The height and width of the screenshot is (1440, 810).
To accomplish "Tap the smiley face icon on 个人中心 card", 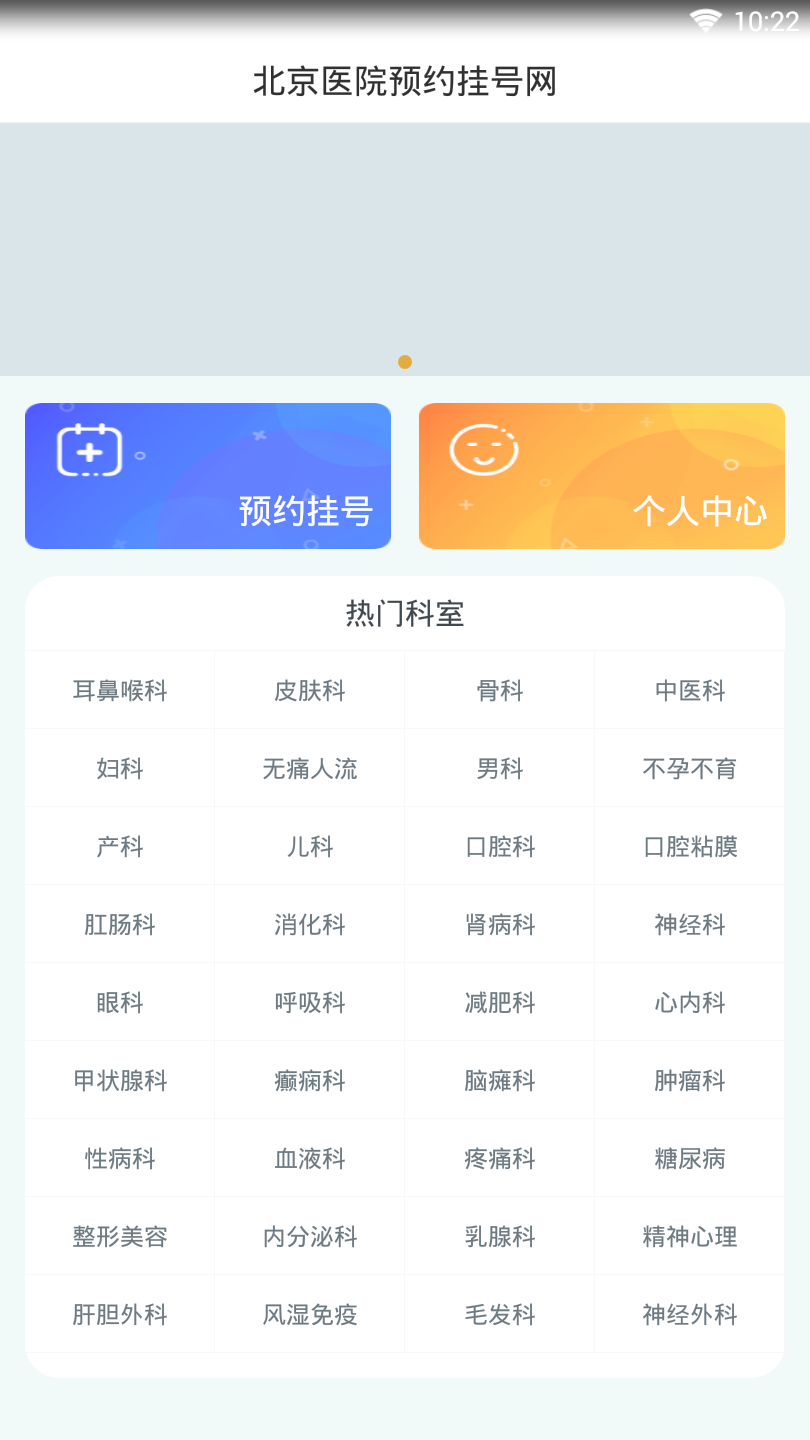I will click(x=486, y=450).
